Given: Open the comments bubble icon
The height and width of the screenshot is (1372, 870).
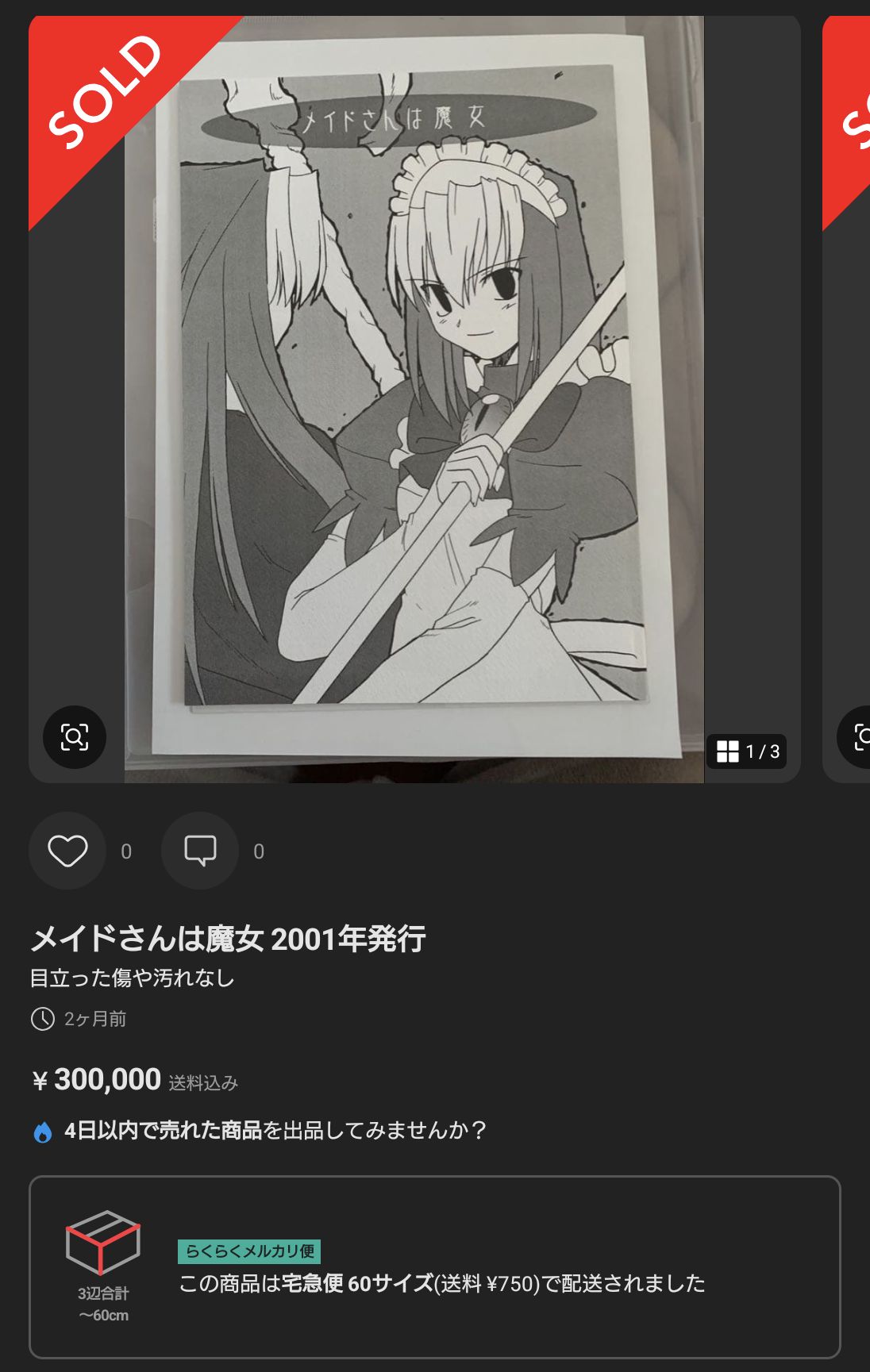Looking at the screenshot, I should coord(200,851).
